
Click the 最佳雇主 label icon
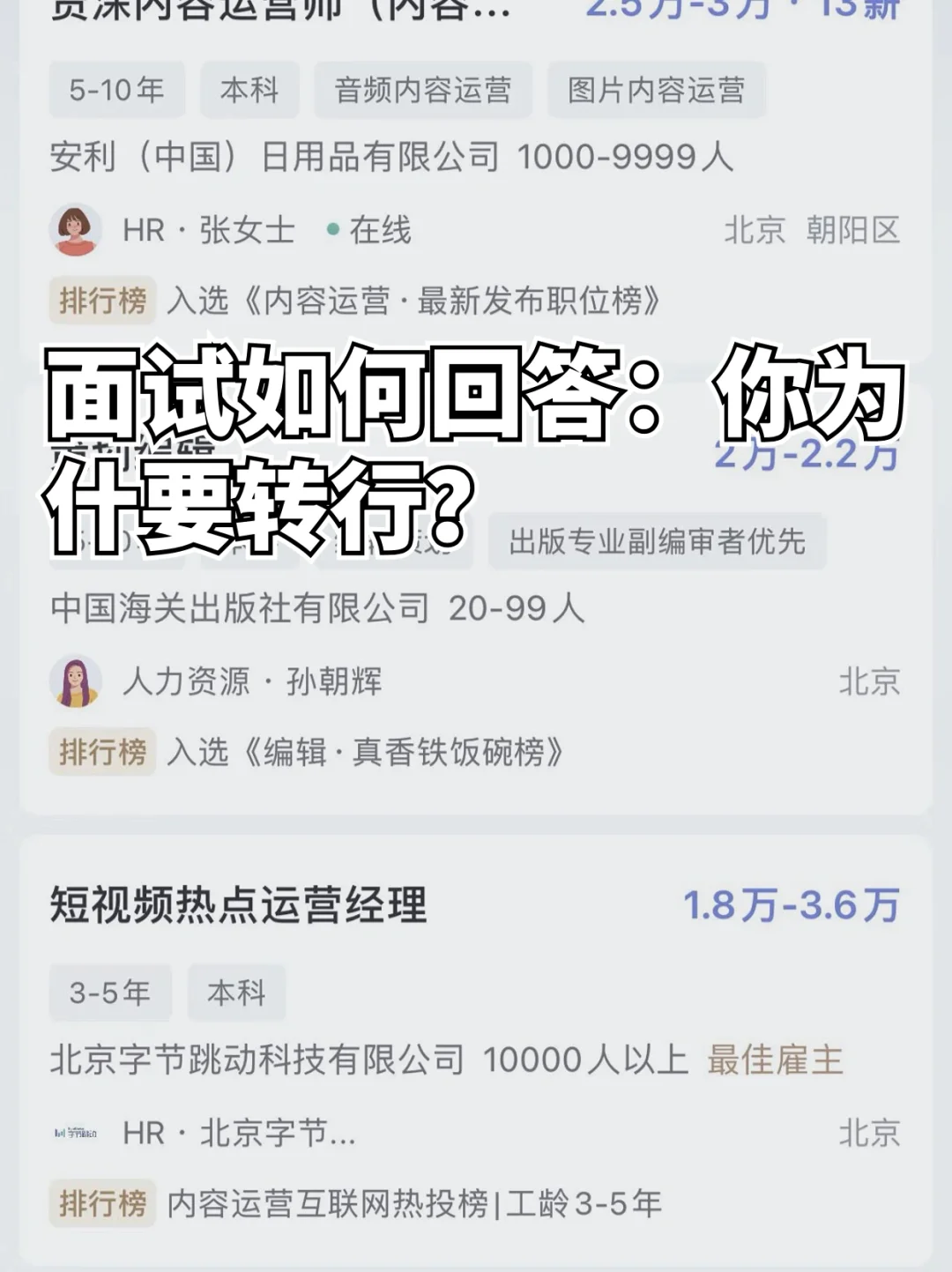tap(776, 1062)
